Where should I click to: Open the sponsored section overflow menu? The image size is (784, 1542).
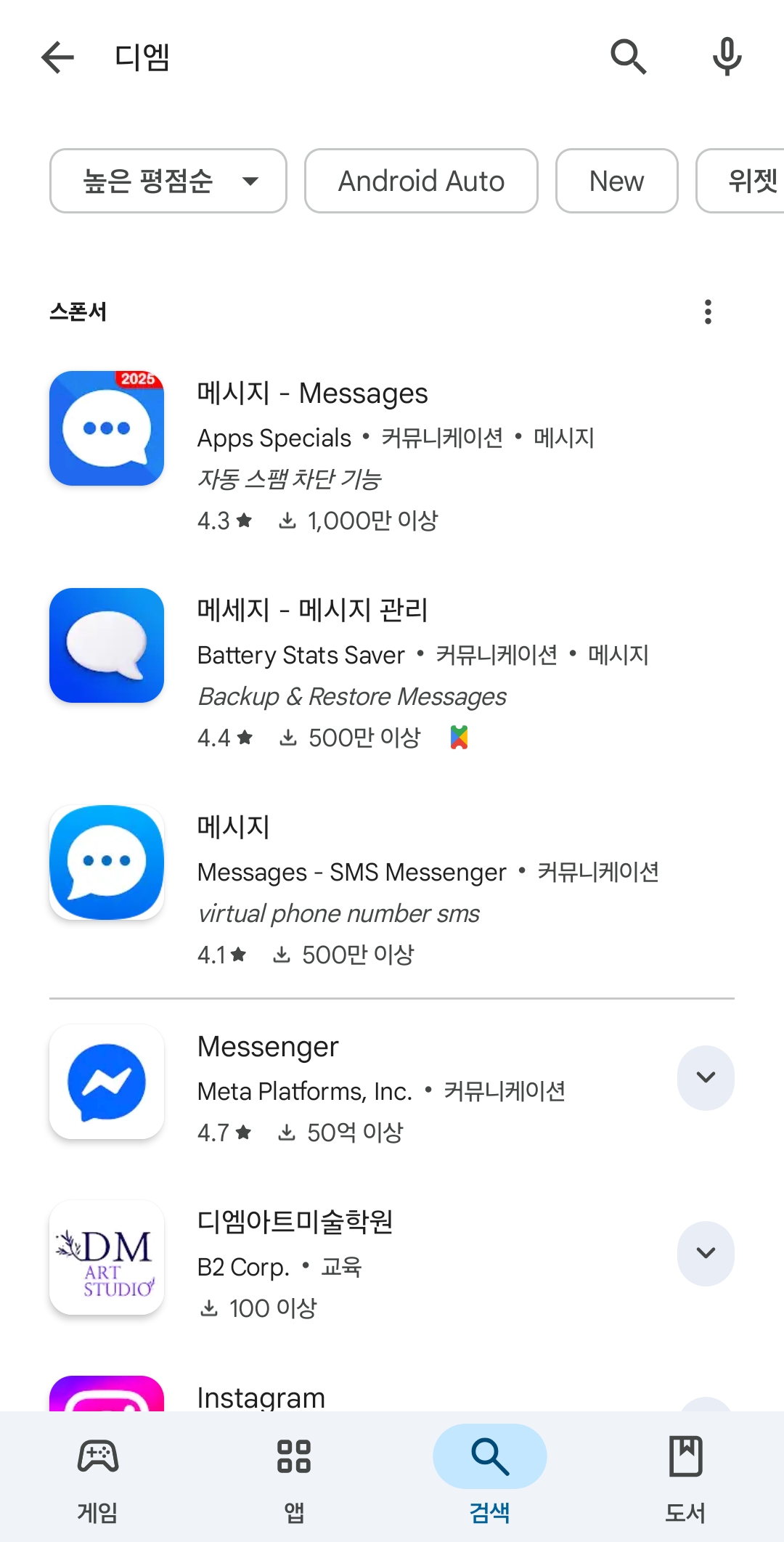pyautogui.click(x=708, y=311)
